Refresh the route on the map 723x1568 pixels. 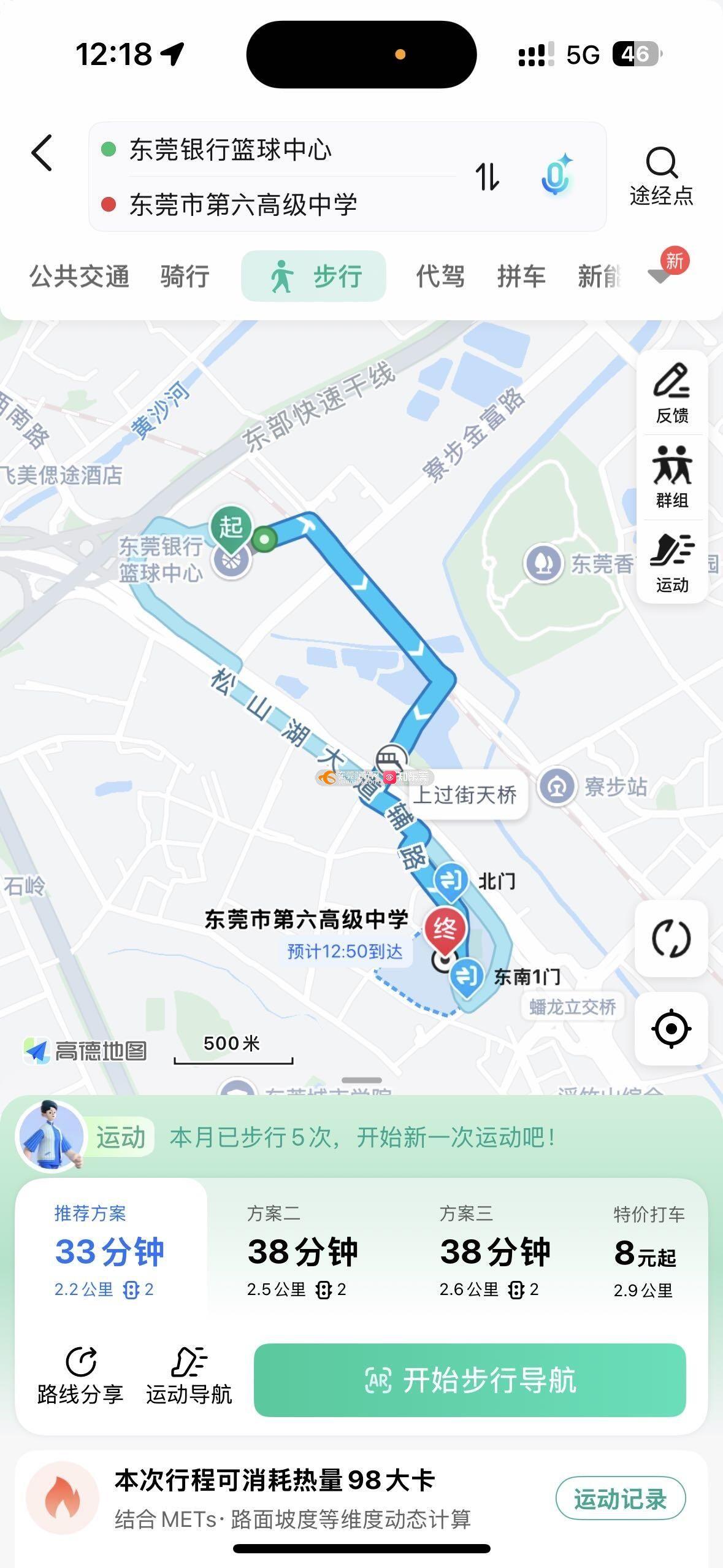671,939
